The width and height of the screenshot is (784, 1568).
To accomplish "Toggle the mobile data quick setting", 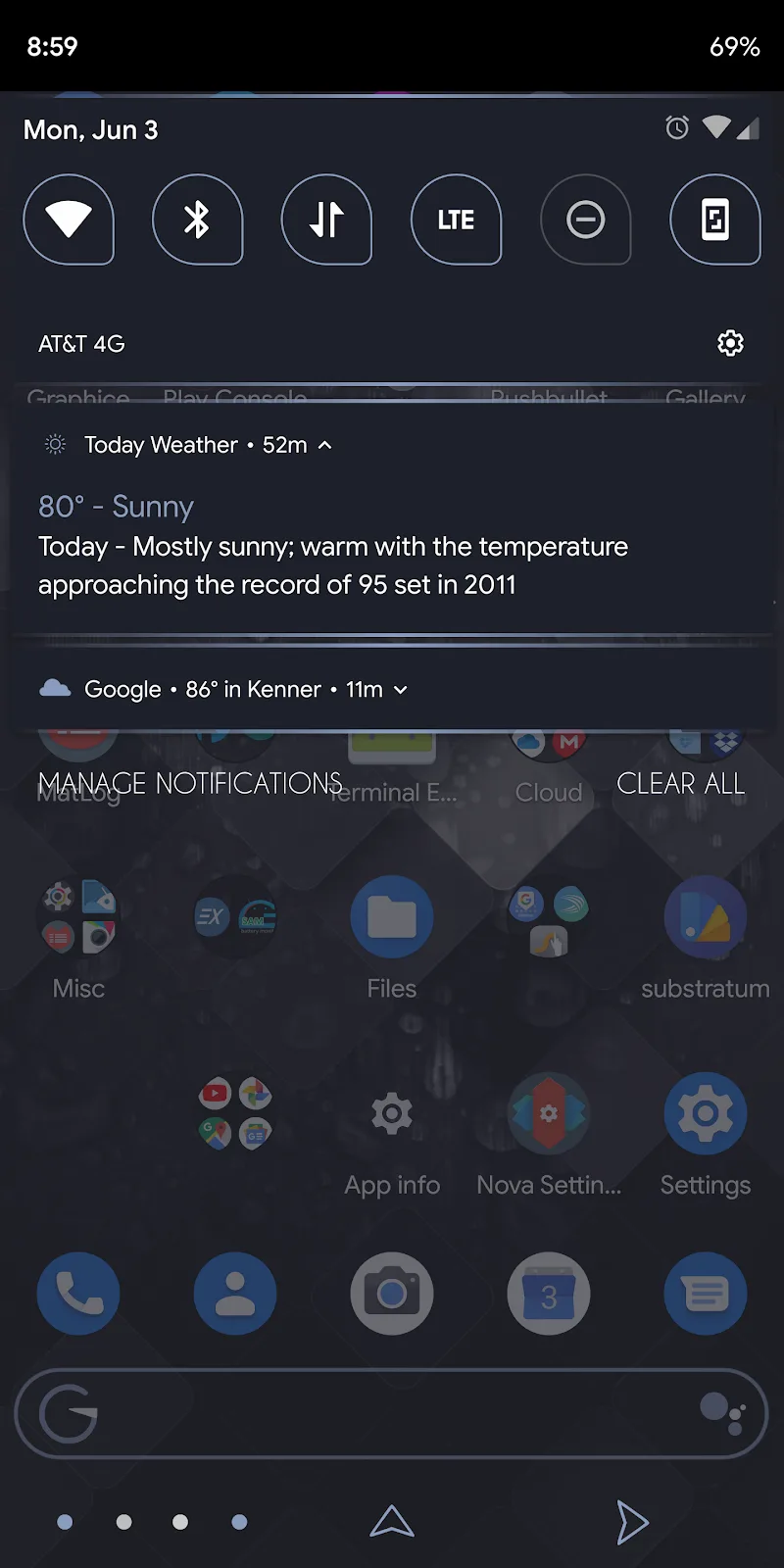I will point(326,220).
